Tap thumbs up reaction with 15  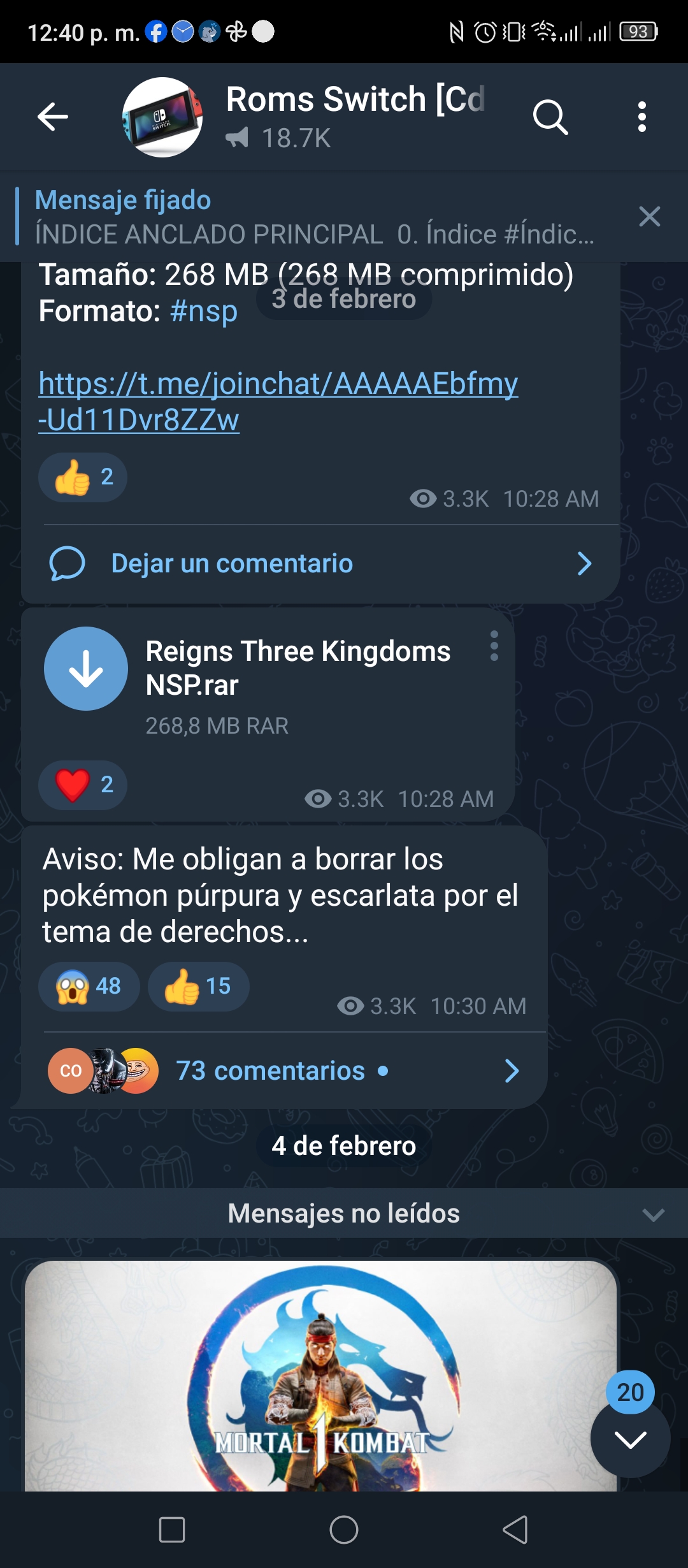(x=198, y=986)
